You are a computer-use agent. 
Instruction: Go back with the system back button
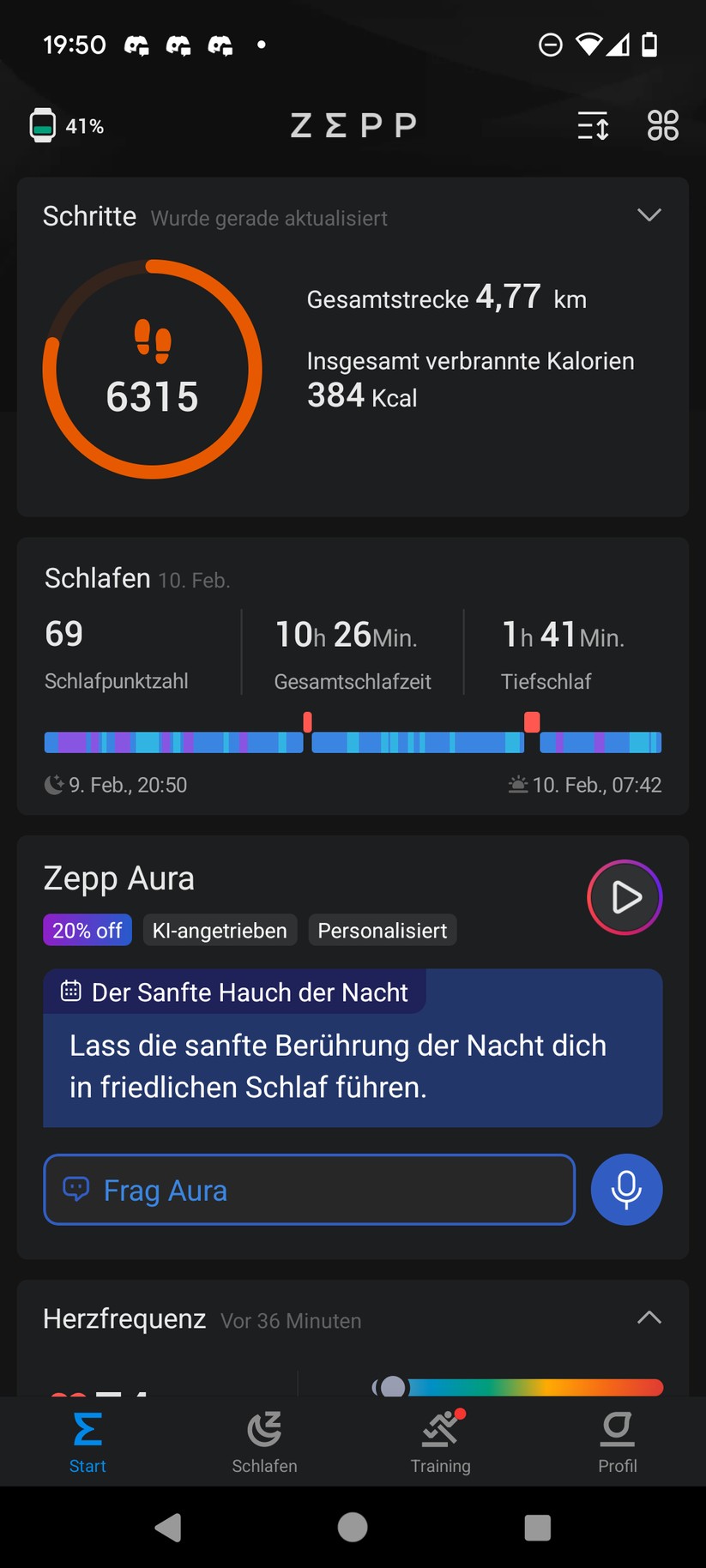[x=168, y=1527]
